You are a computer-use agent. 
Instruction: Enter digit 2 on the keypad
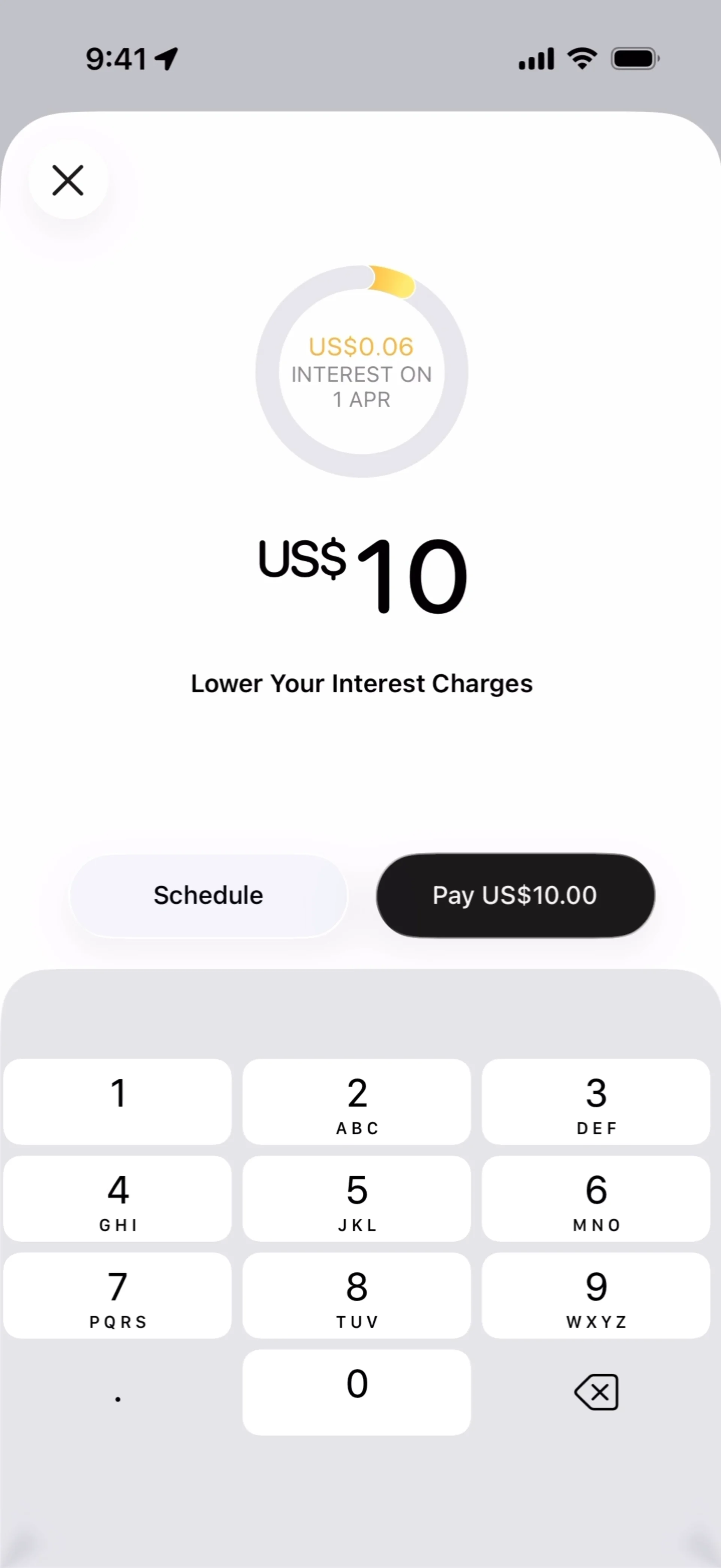356,1102
